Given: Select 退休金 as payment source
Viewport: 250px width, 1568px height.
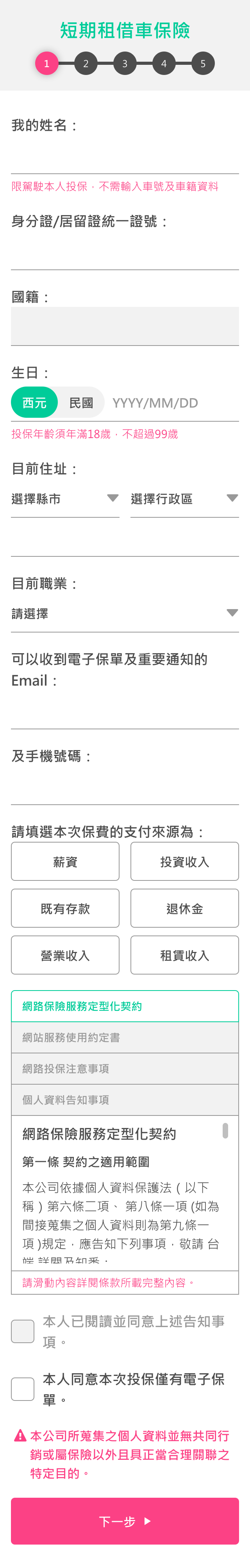Looking at the screenshot, I should (184, 909).
